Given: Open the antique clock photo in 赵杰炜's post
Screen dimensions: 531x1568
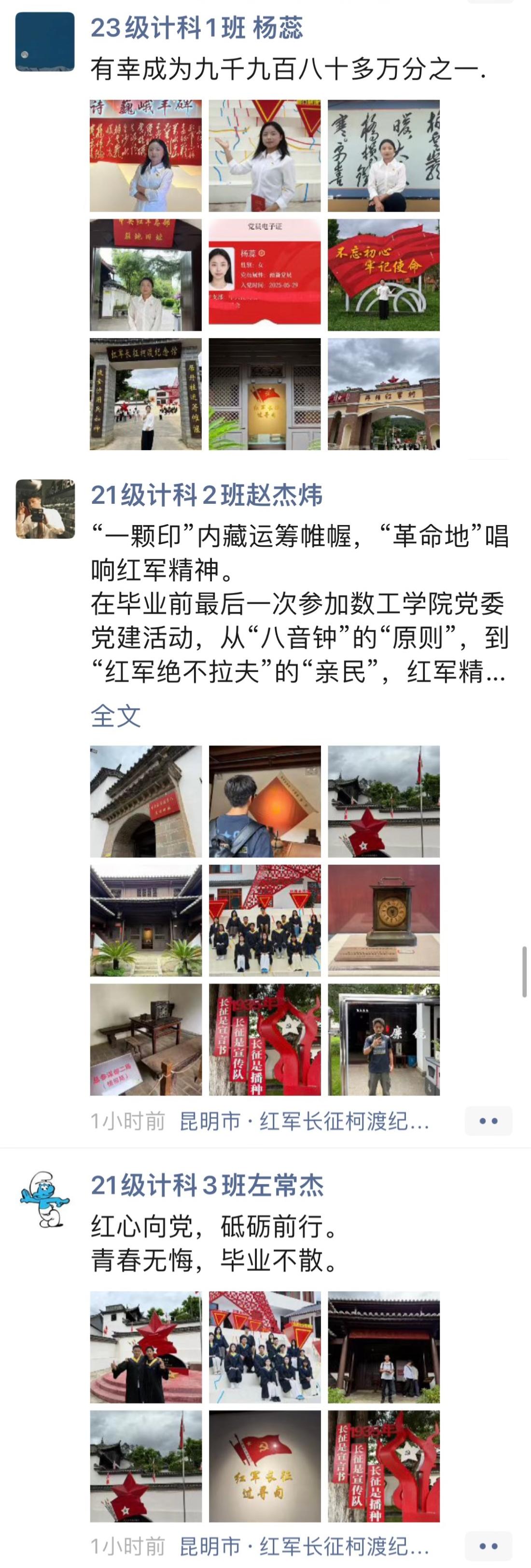Looking at the screenshot, I should 383,920.
